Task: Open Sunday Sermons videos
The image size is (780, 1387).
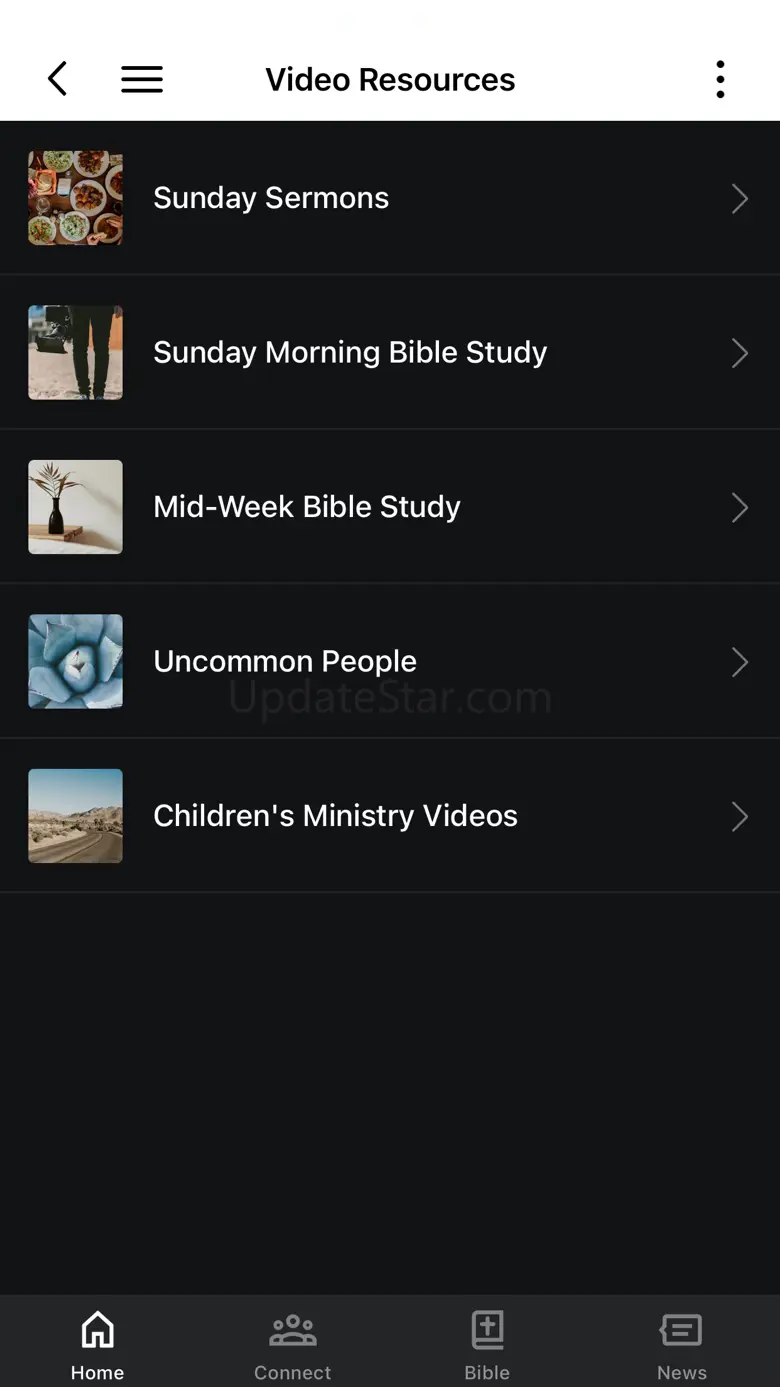Action: click(390, 198)
